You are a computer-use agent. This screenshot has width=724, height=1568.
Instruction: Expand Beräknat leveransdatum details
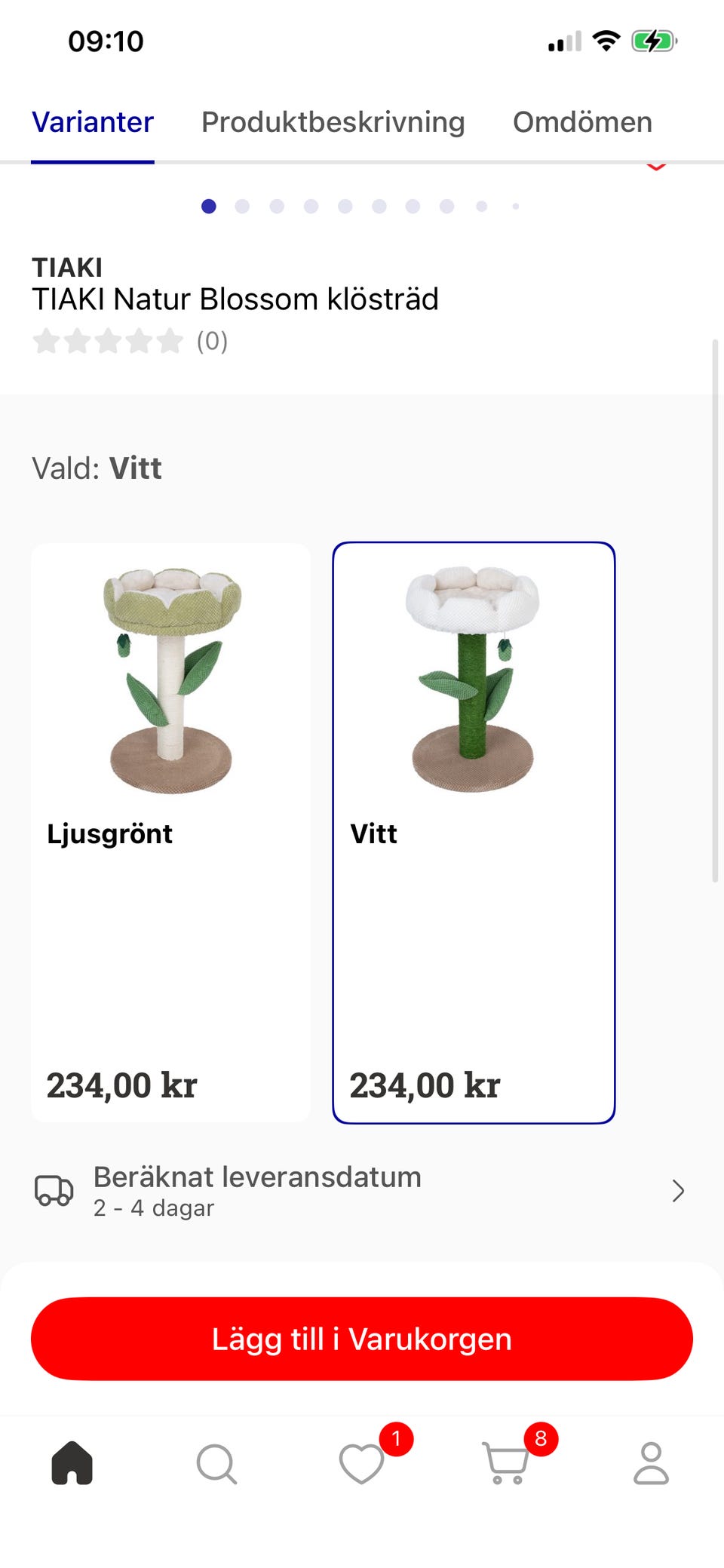click(x=362, y=1191)
